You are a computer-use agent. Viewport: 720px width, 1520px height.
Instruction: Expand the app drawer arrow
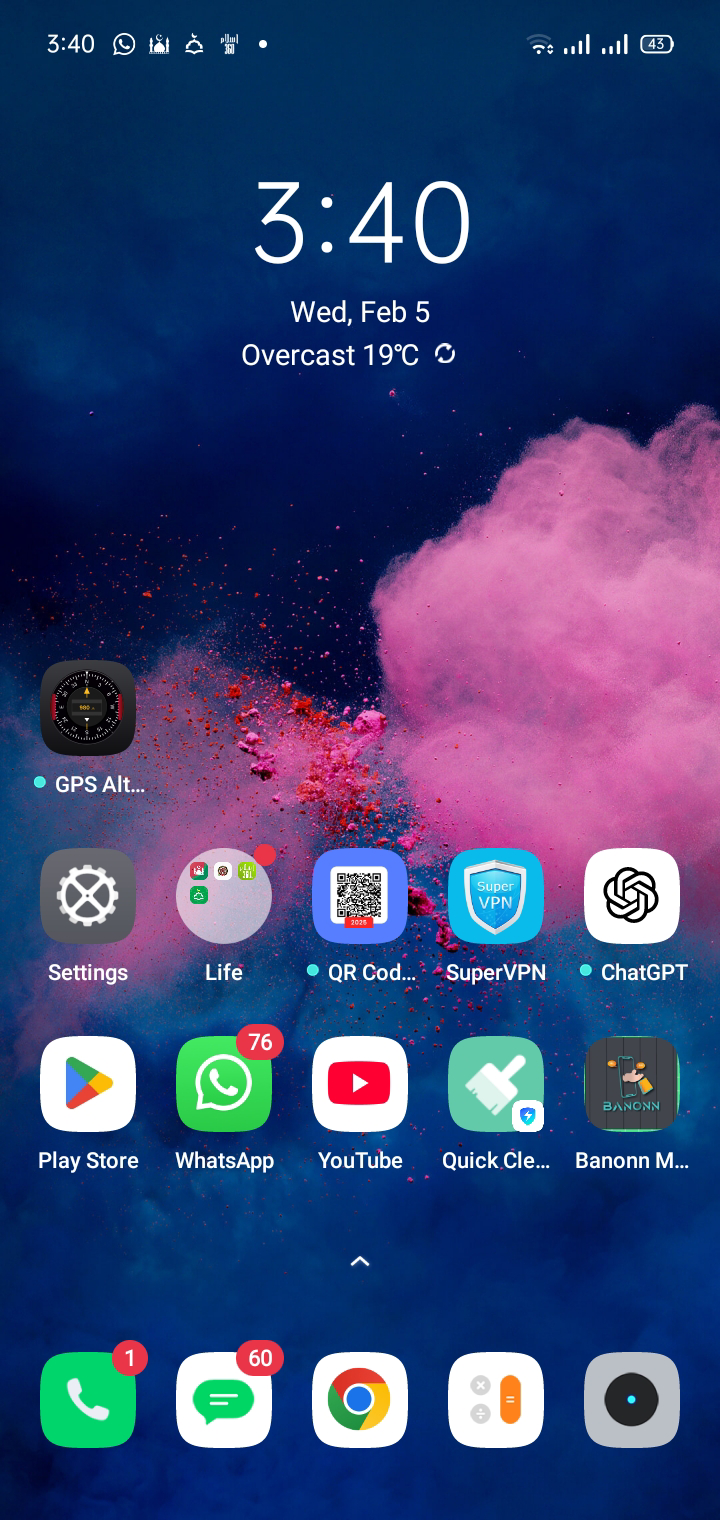point(360,1262)
